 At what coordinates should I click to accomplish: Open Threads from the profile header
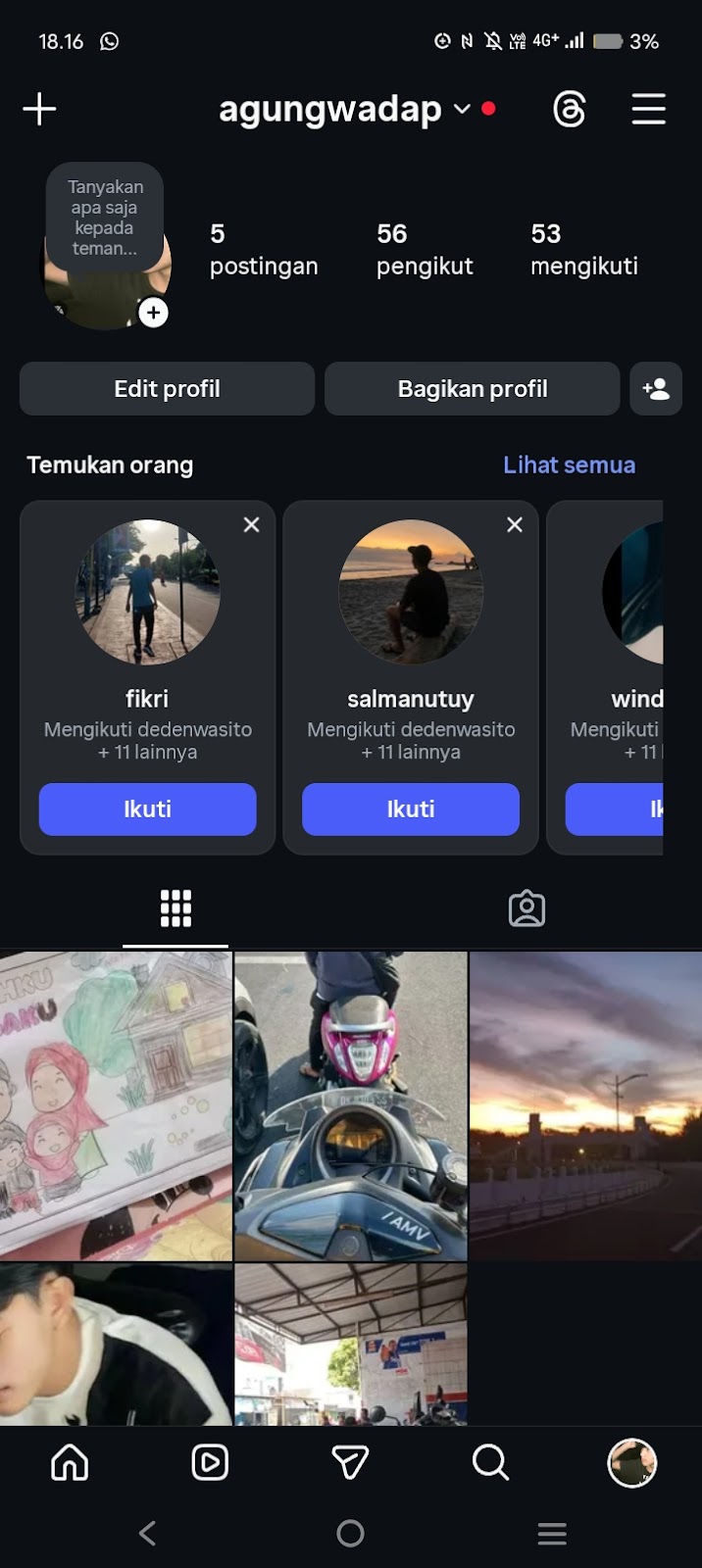(x=569, y=109)
